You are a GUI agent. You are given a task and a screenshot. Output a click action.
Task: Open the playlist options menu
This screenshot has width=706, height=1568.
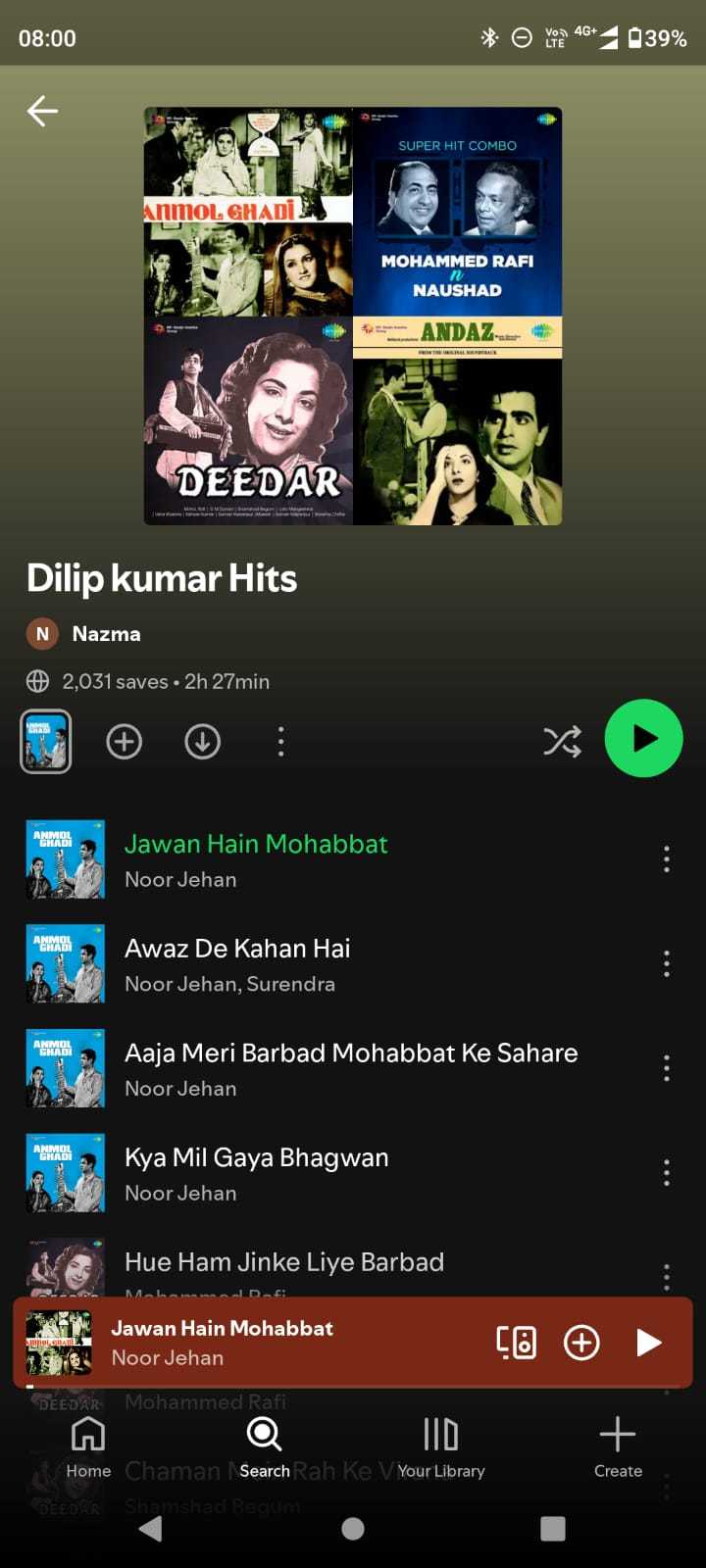[281, 742]
